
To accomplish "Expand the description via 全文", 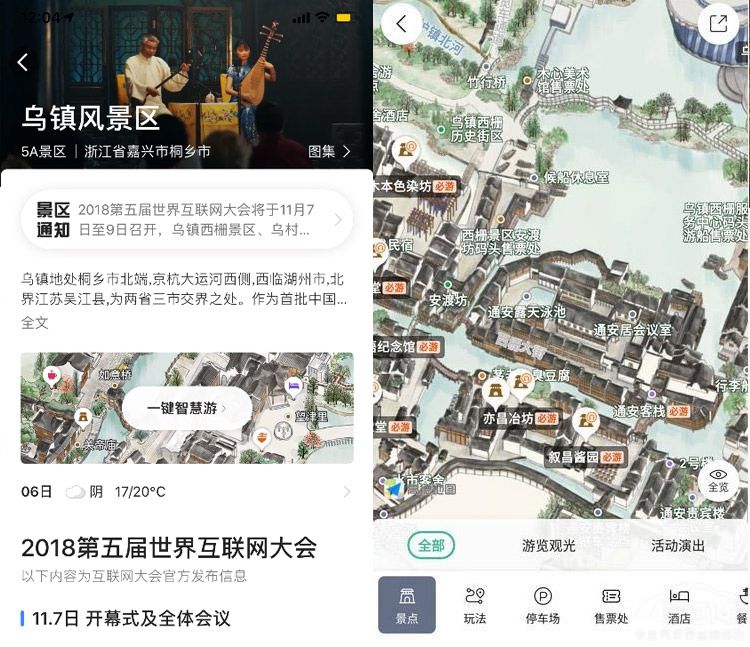I will [35, 323].
